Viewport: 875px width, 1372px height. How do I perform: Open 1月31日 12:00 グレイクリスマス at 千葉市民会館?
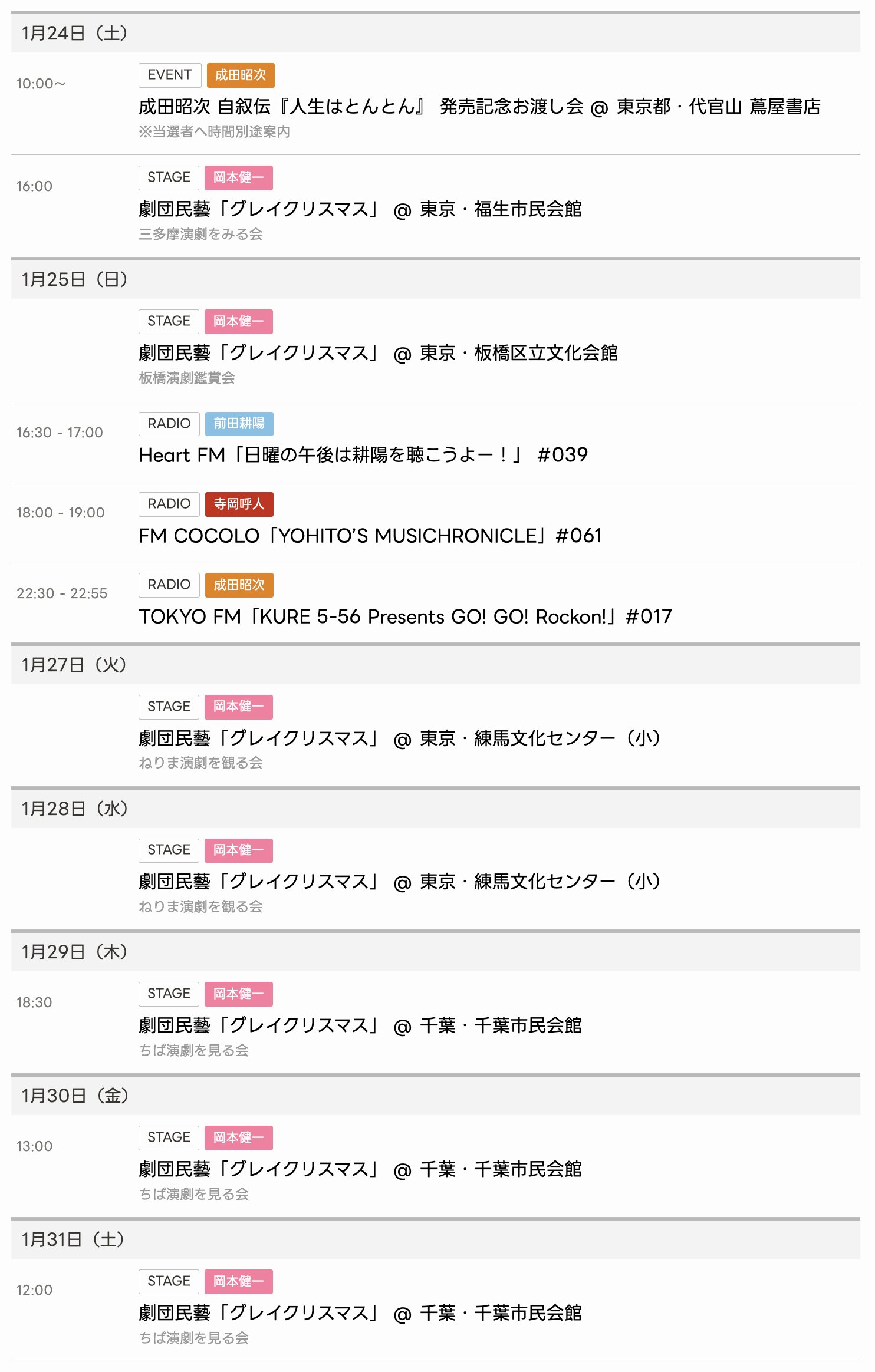click(360, 1313)
